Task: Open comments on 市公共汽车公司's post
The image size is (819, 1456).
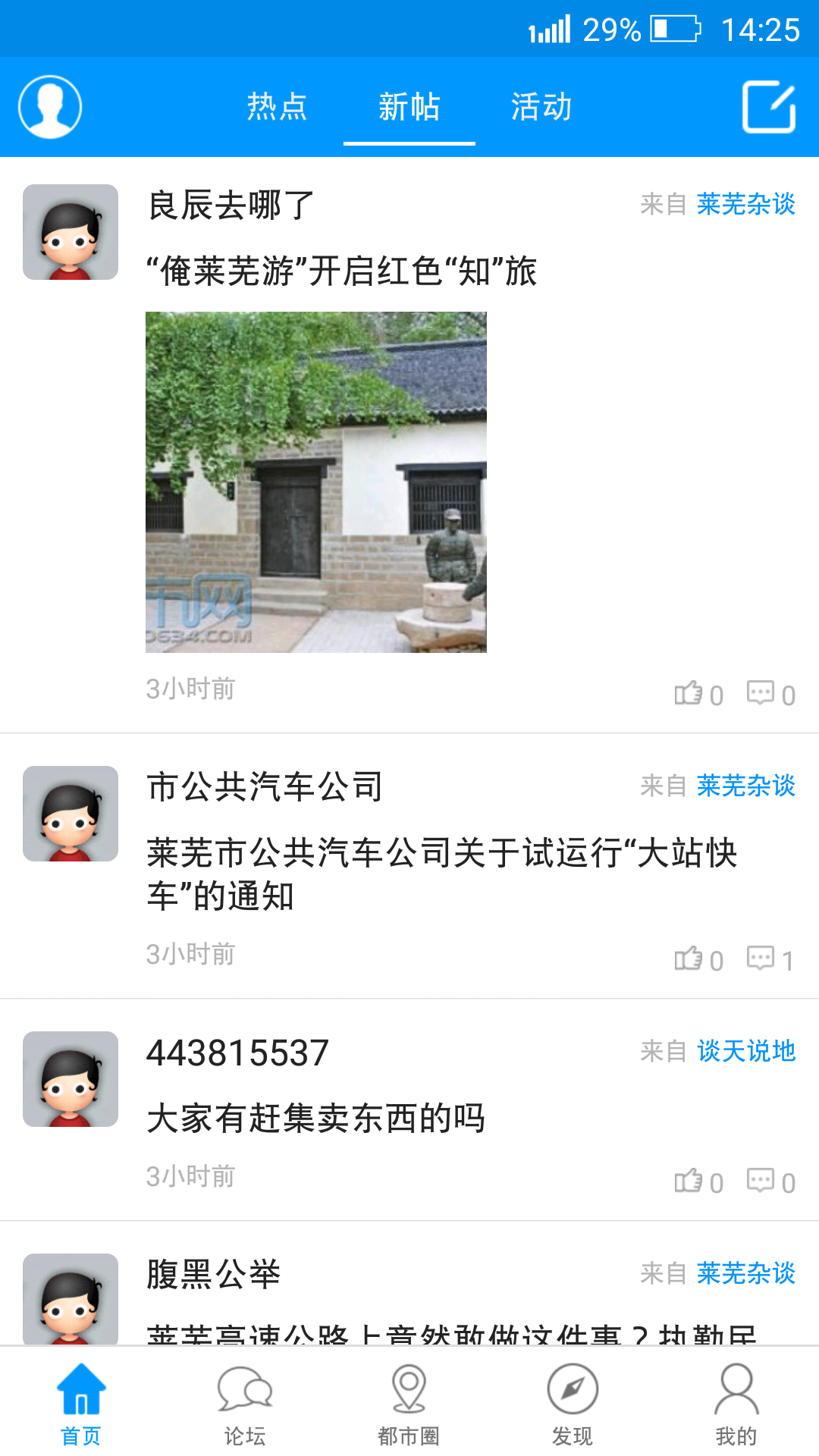Action: 770,959
